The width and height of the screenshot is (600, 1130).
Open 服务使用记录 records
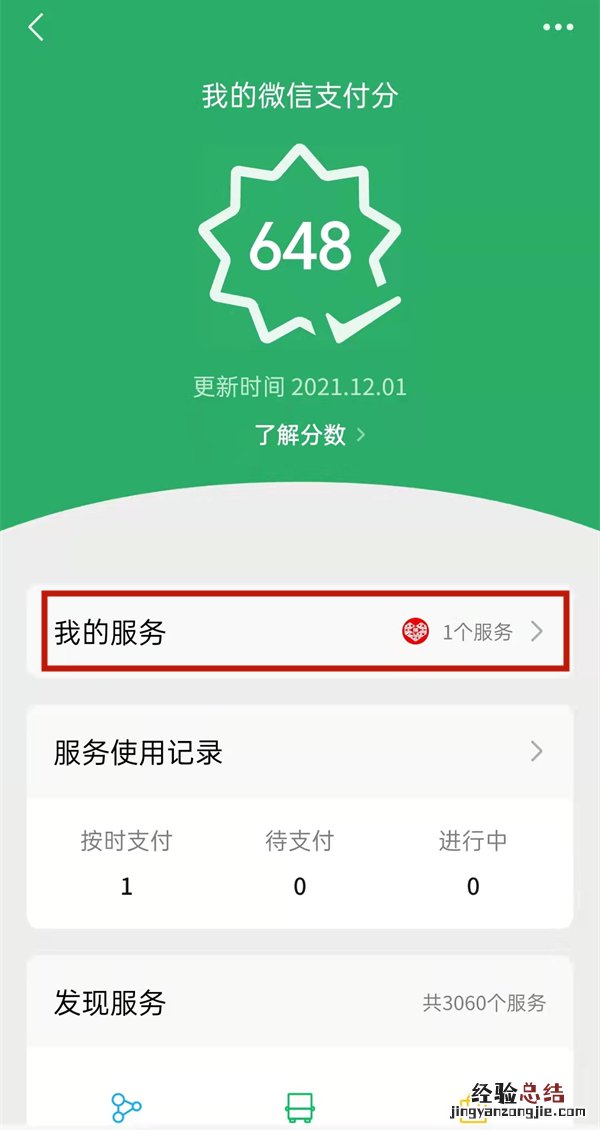(x=300, y=751)
